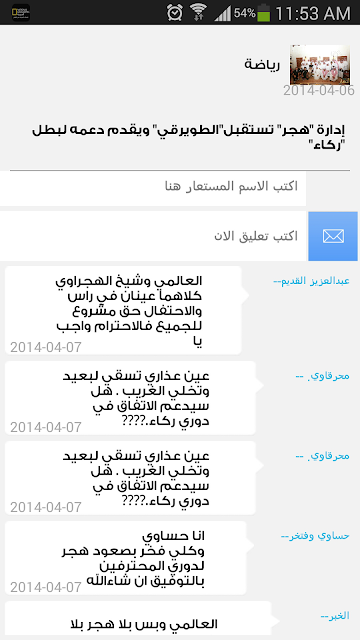Tap the comment field labeled اكتب تعليق الان

[x=153, y=236]
